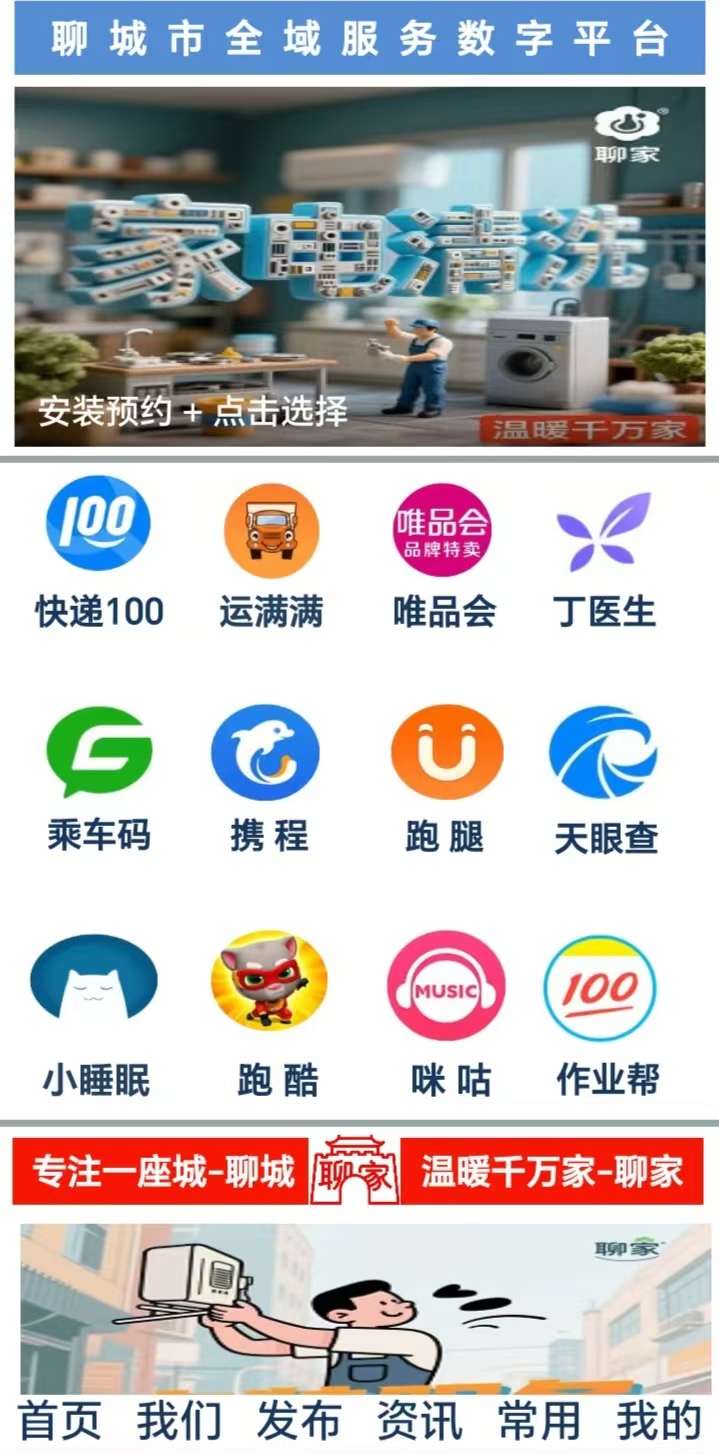Go to the 我们 tab
719x1454 pixels.
tap(179, 1421)
